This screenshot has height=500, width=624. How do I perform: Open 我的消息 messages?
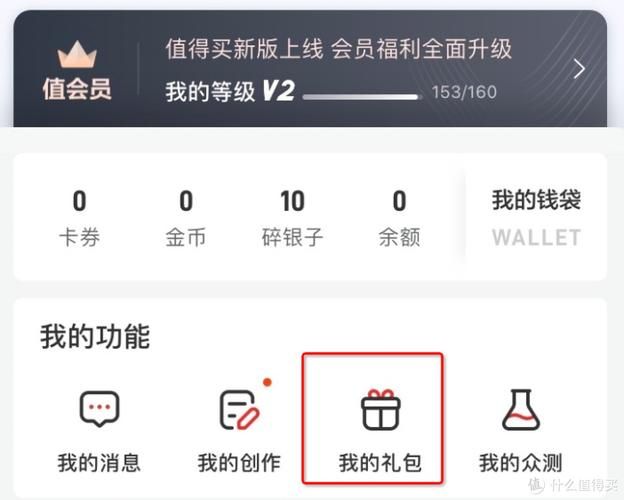click(x=99, y=431)
